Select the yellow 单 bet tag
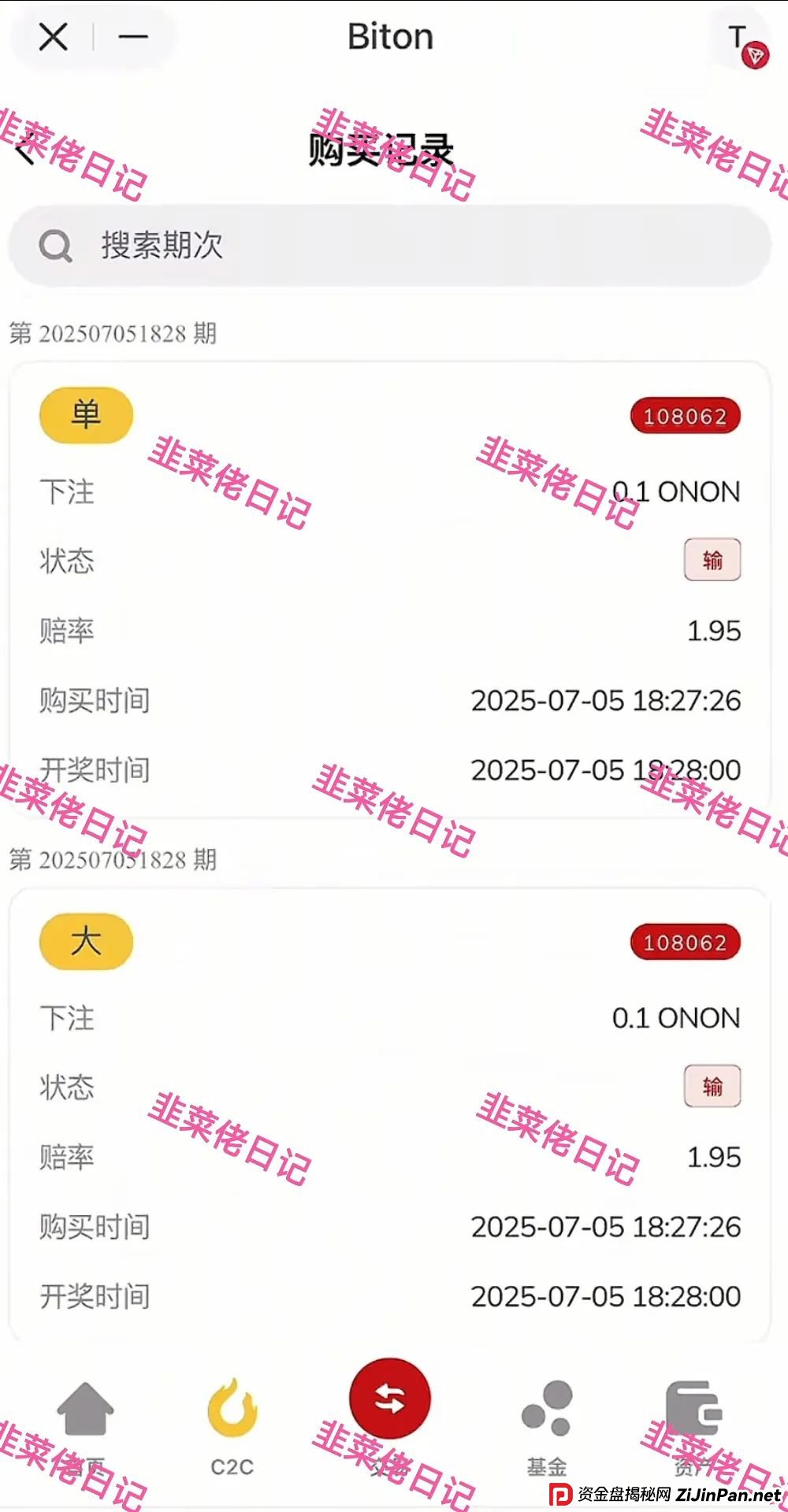The width and height of the screenshot is (788, 1512). tap(86, 415)
